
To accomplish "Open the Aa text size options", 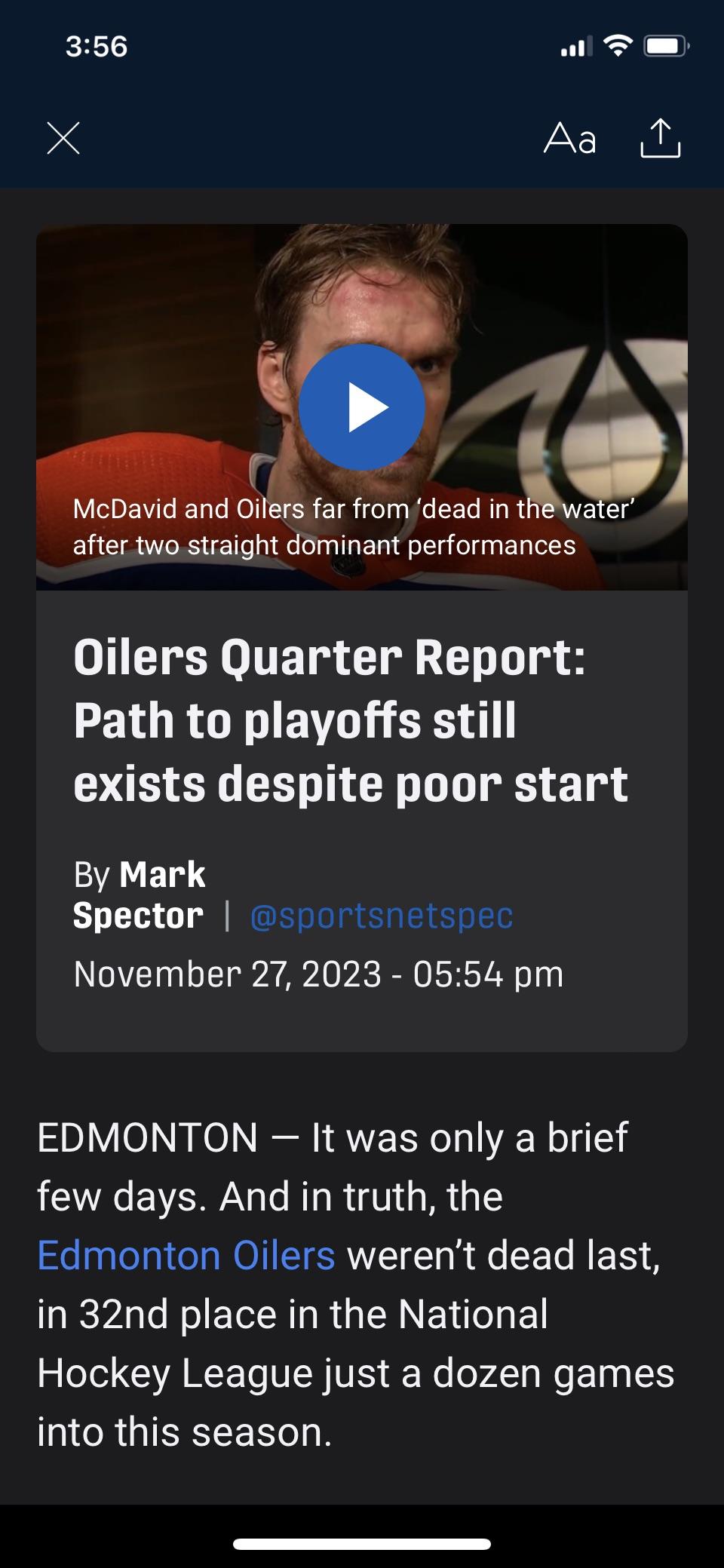I will (x=570, y=139).
